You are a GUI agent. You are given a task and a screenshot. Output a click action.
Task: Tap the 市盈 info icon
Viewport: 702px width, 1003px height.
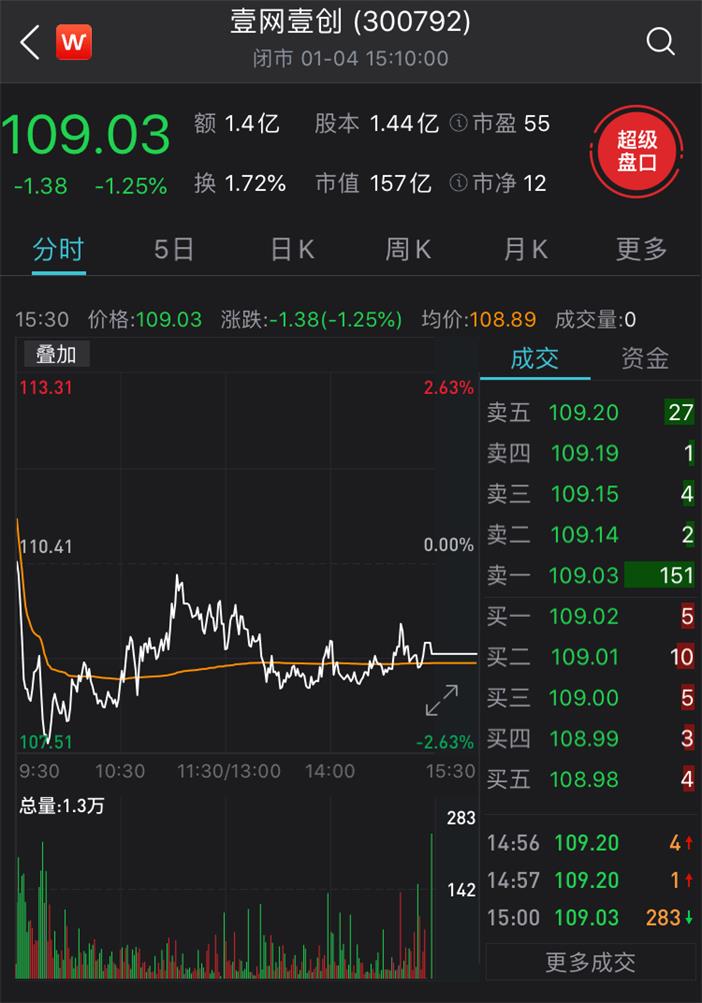(x=458, y=123)
